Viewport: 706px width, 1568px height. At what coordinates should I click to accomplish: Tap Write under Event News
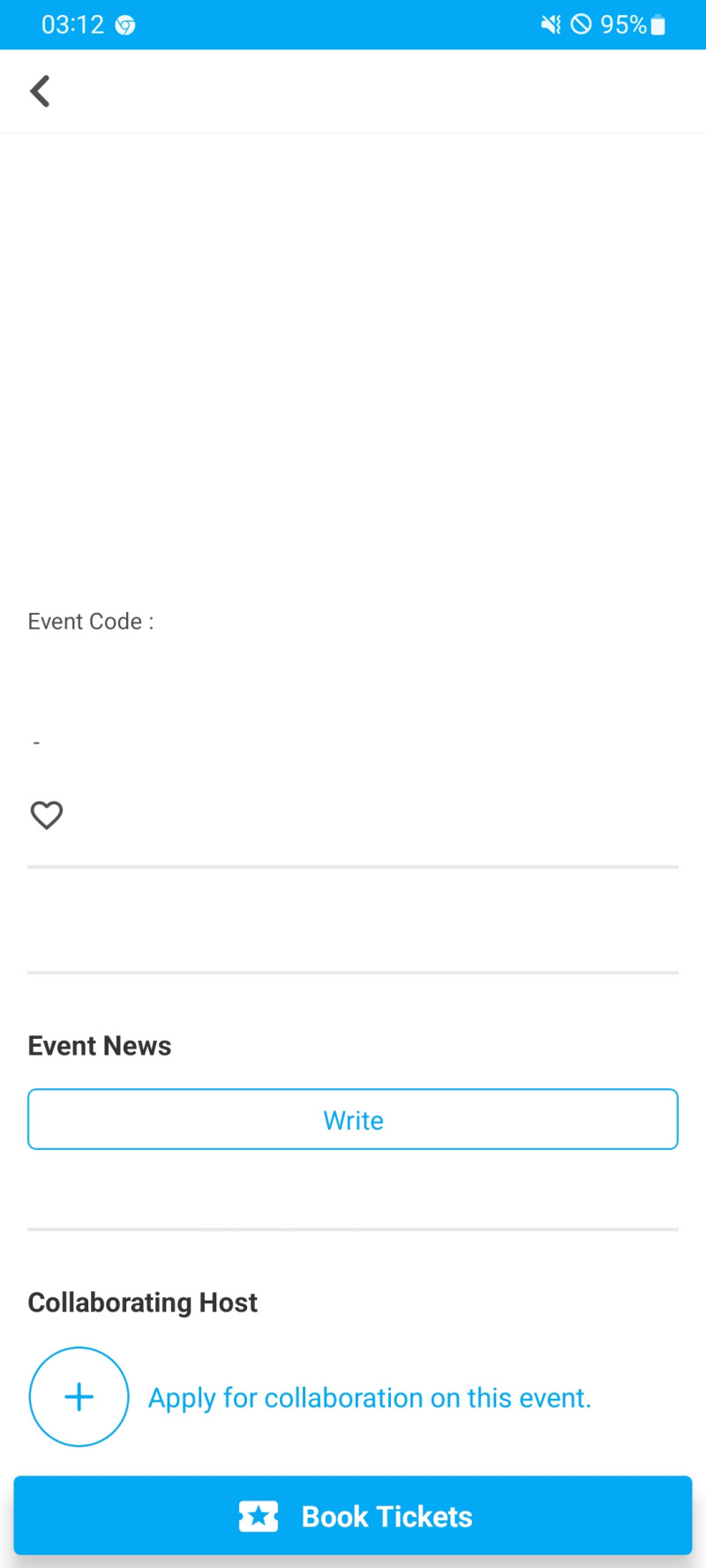coord(353,1119)
